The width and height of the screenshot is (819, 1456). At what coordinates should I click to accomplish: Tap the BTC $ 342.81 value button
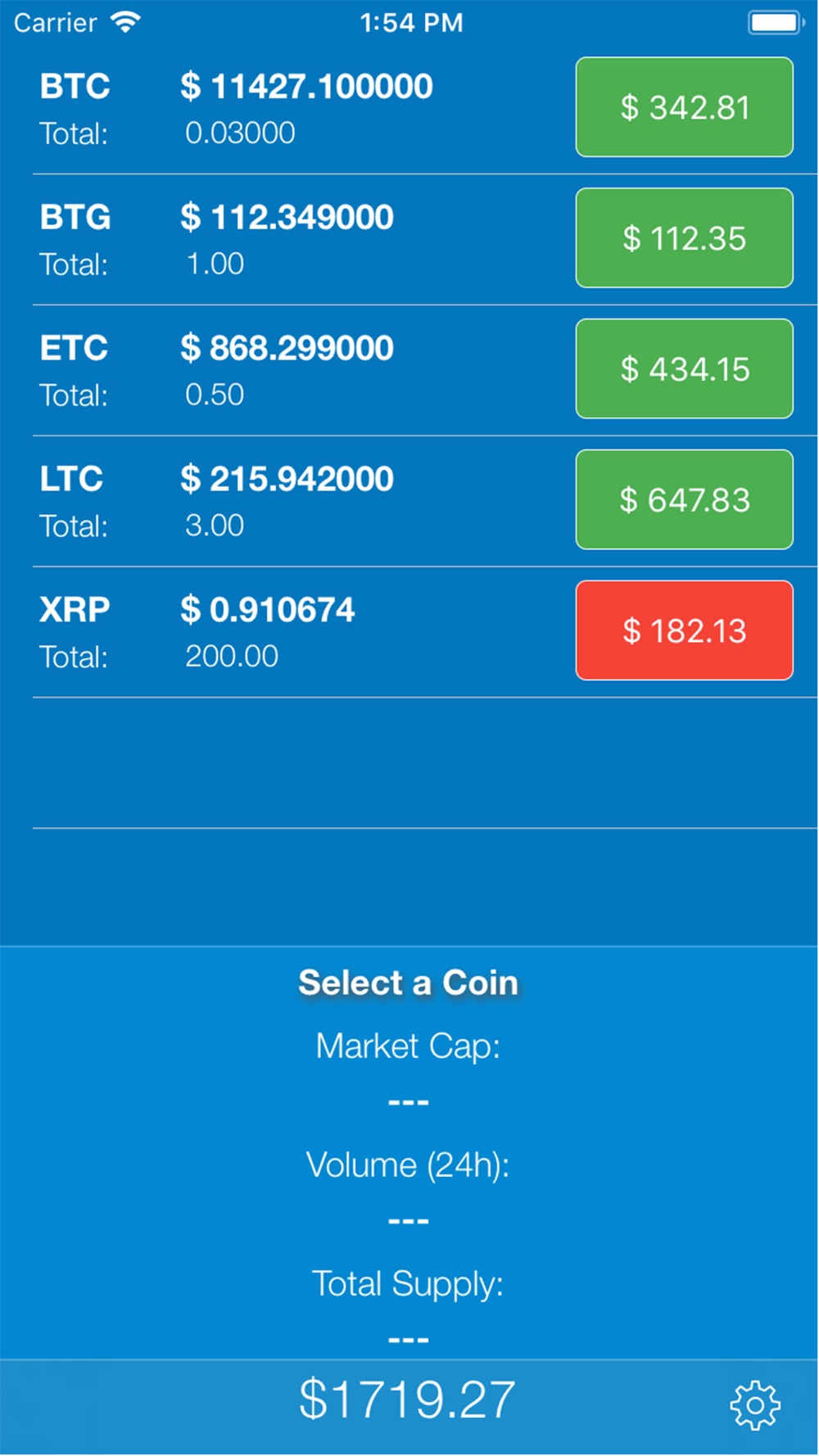(x=684, y=107)
